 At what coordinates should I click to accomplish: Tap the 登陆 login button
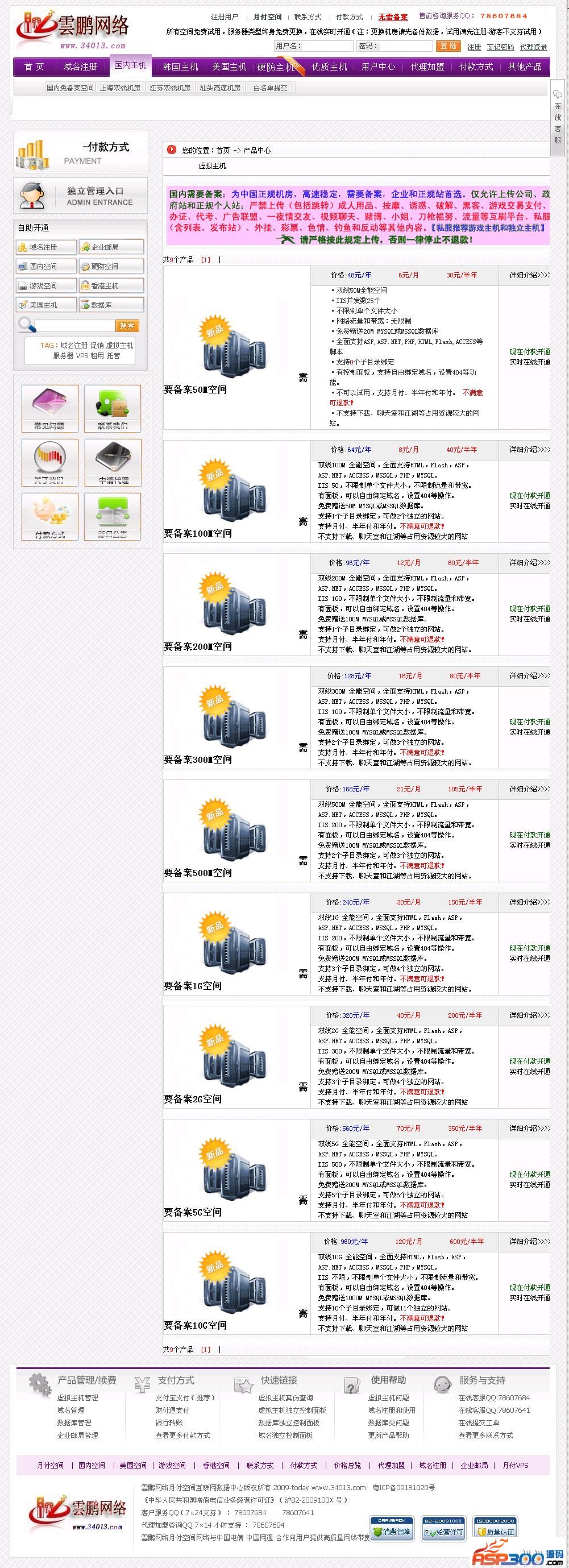tap(449, 46)
